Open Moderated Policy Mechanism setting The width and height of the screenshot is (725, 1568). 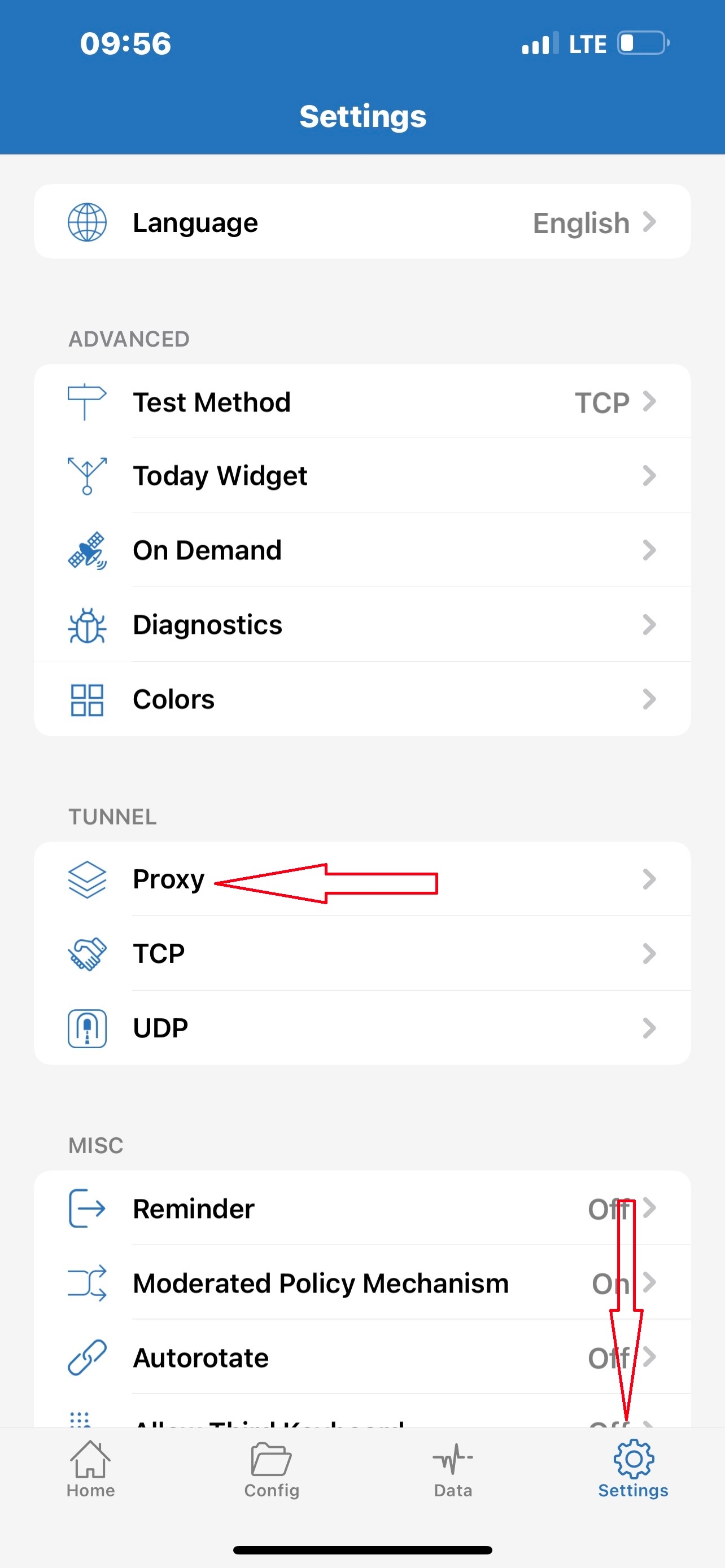coord(362,1282)
